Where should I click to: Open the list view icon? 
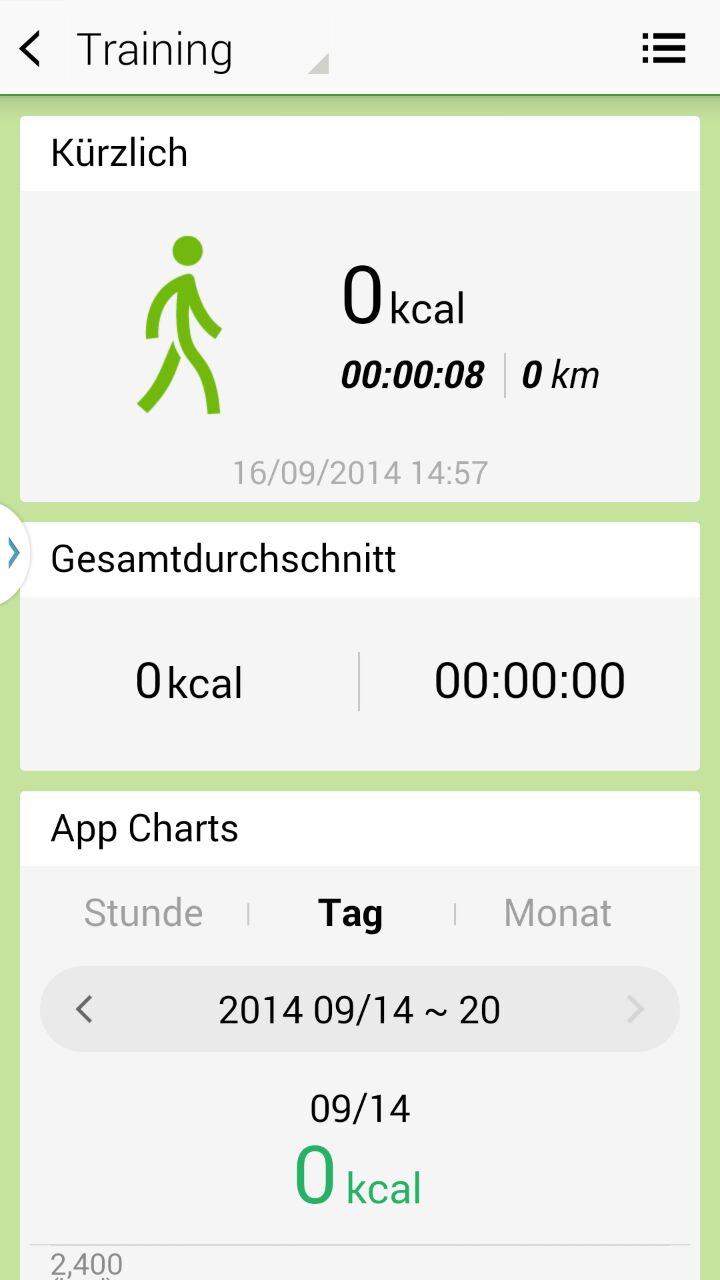click(x=663, y=49)
